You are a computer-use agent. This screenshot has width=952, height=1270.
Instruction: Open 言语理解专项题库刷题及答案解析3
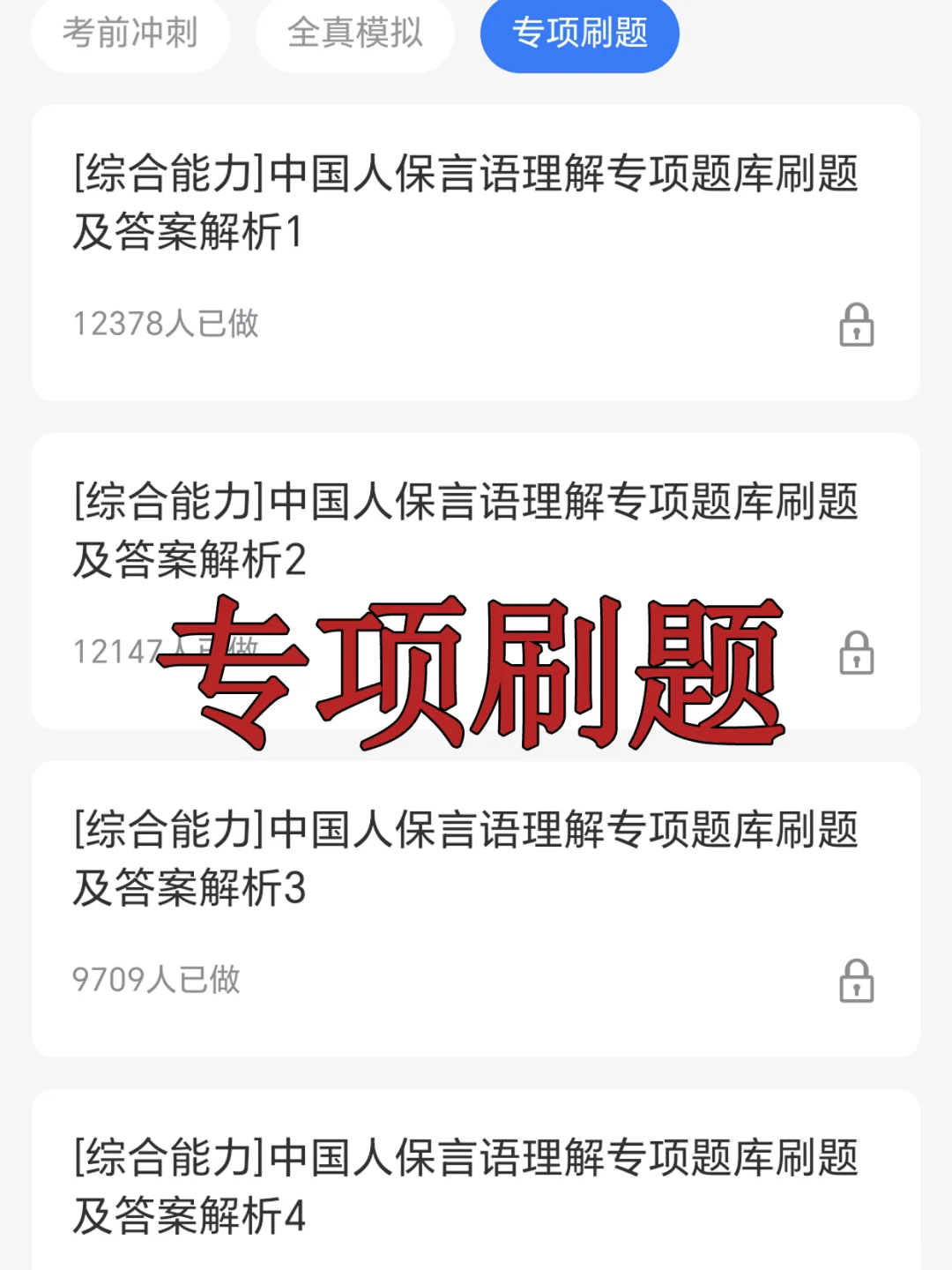(x=465, y=858)
